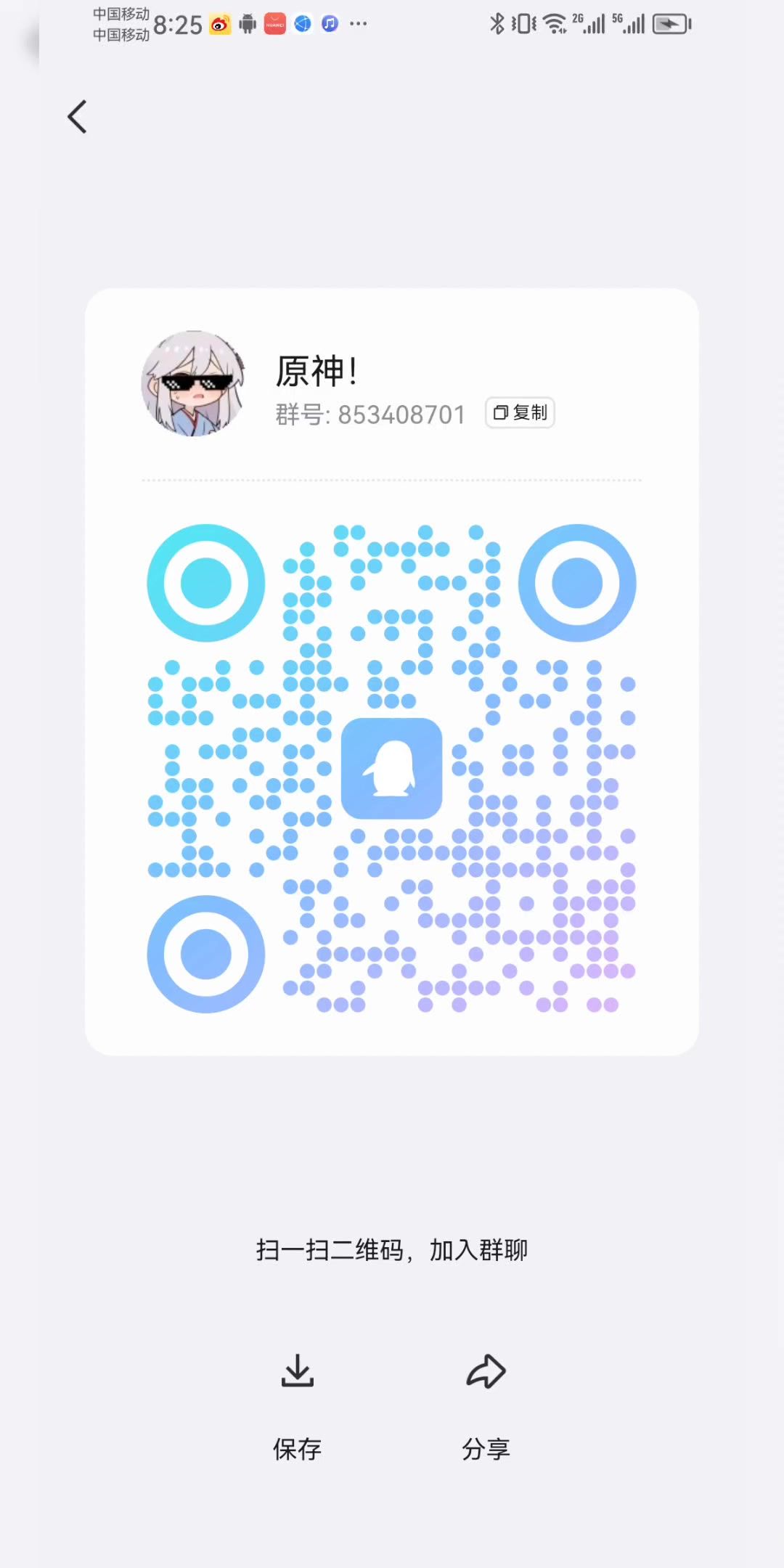Screen dimensions: 784x1568
Task: Go back using the top-left arrow
Action: [x=77, y=117]
